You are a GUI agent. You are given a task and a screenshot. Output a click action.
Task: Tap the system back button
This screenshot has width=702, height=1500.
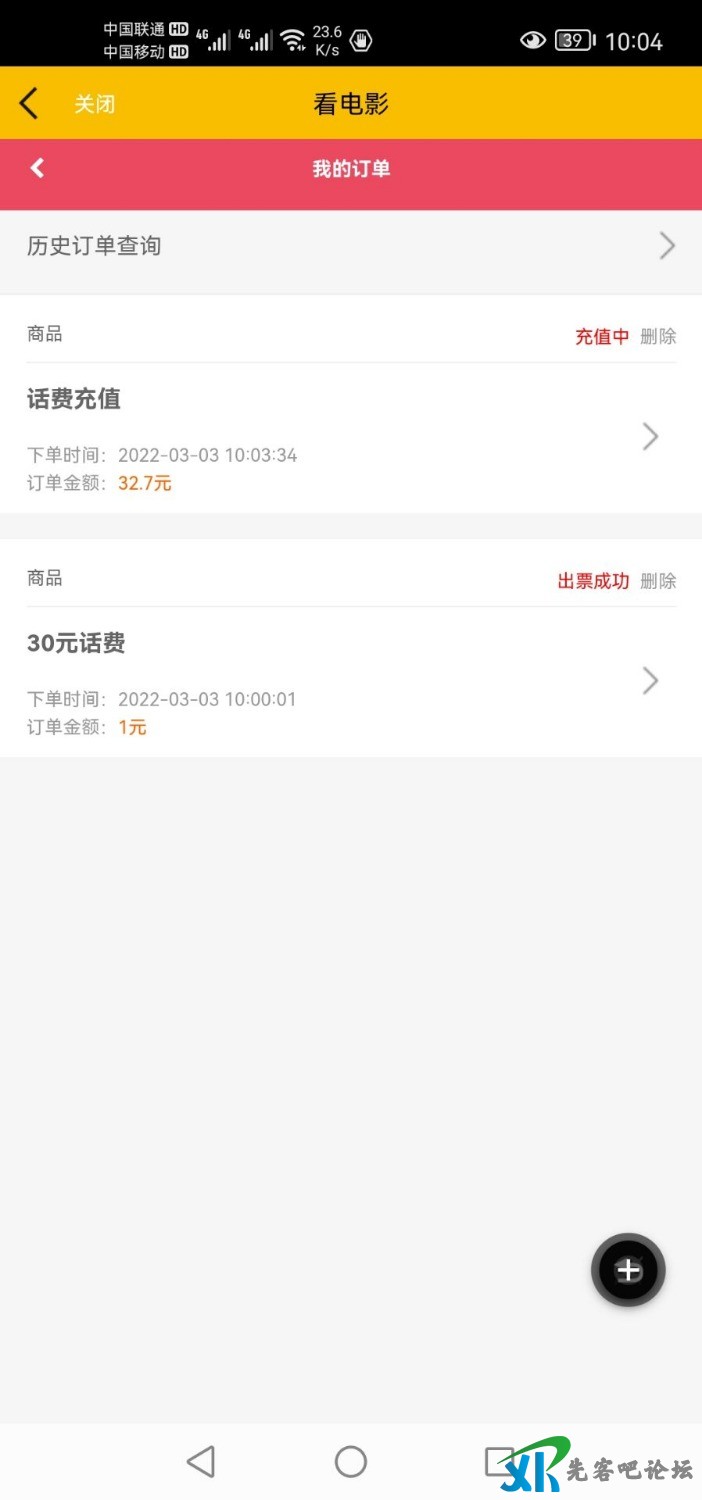(x=201, y=1461)
